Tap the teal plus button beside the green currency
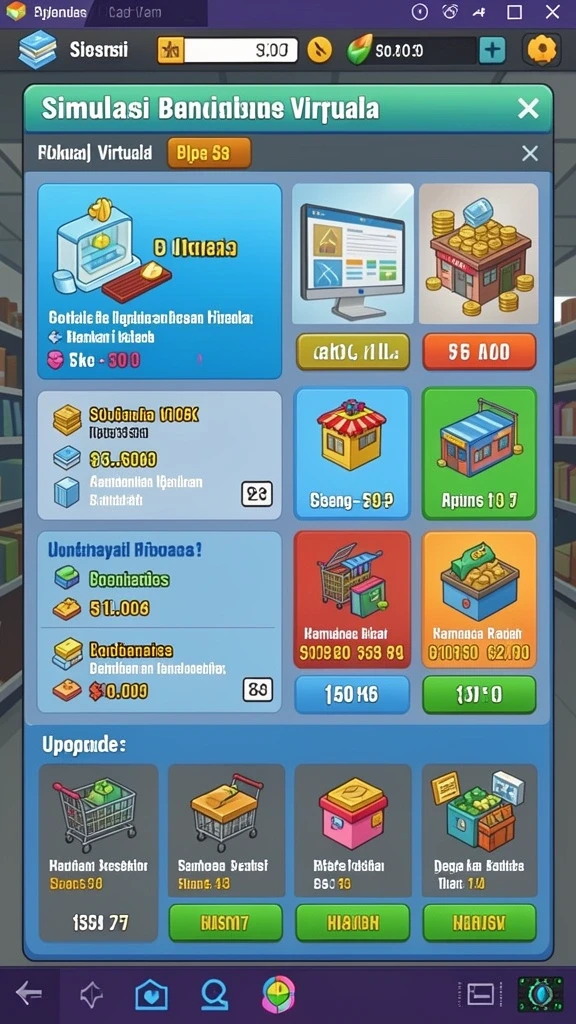The width and height of the screenshot is (576, 1024). point(492,50)
